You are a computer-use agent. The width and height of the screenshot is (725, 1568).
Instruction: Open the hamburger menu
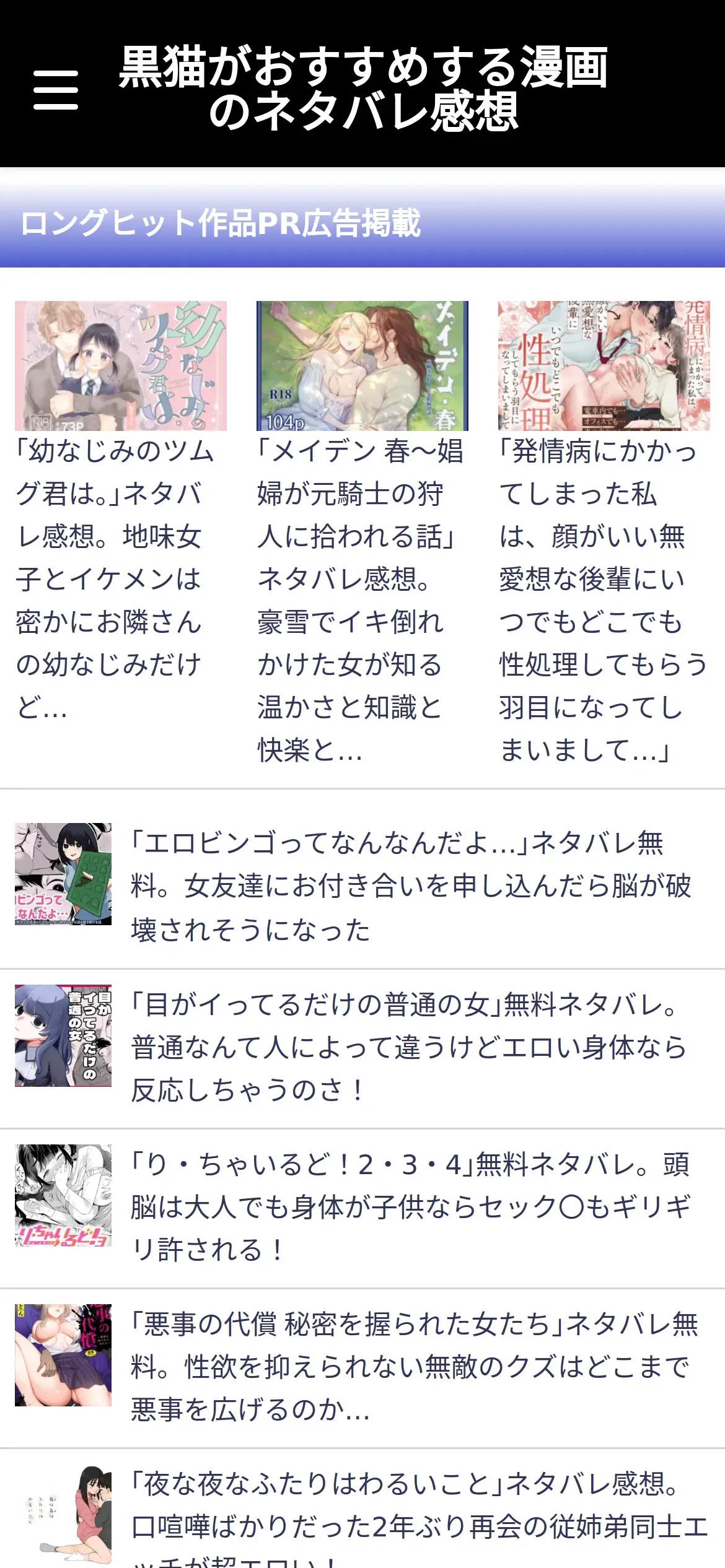tap(56, 90)
